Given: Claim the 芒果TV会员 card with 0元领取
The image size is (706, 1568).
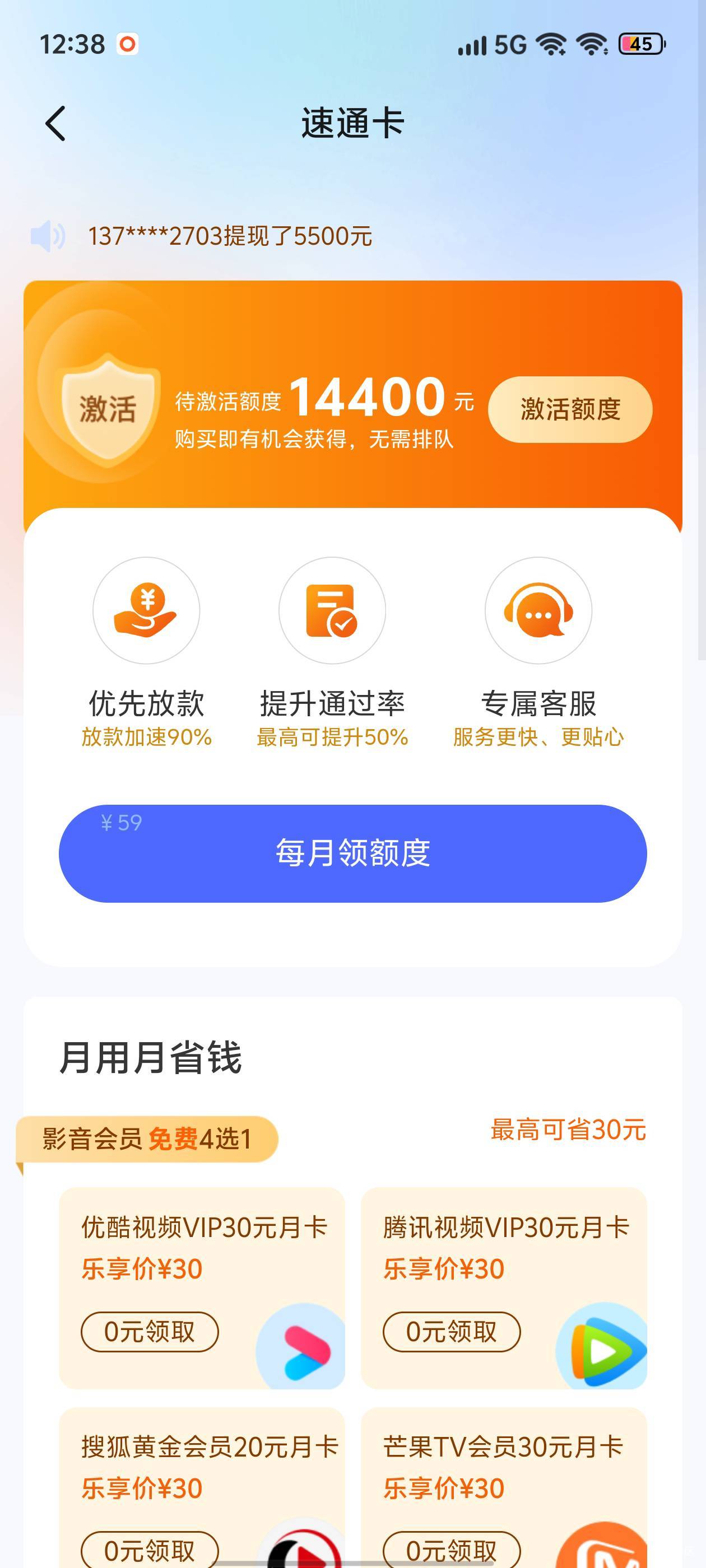Looking at the screenshot, I should [452, 1550].
